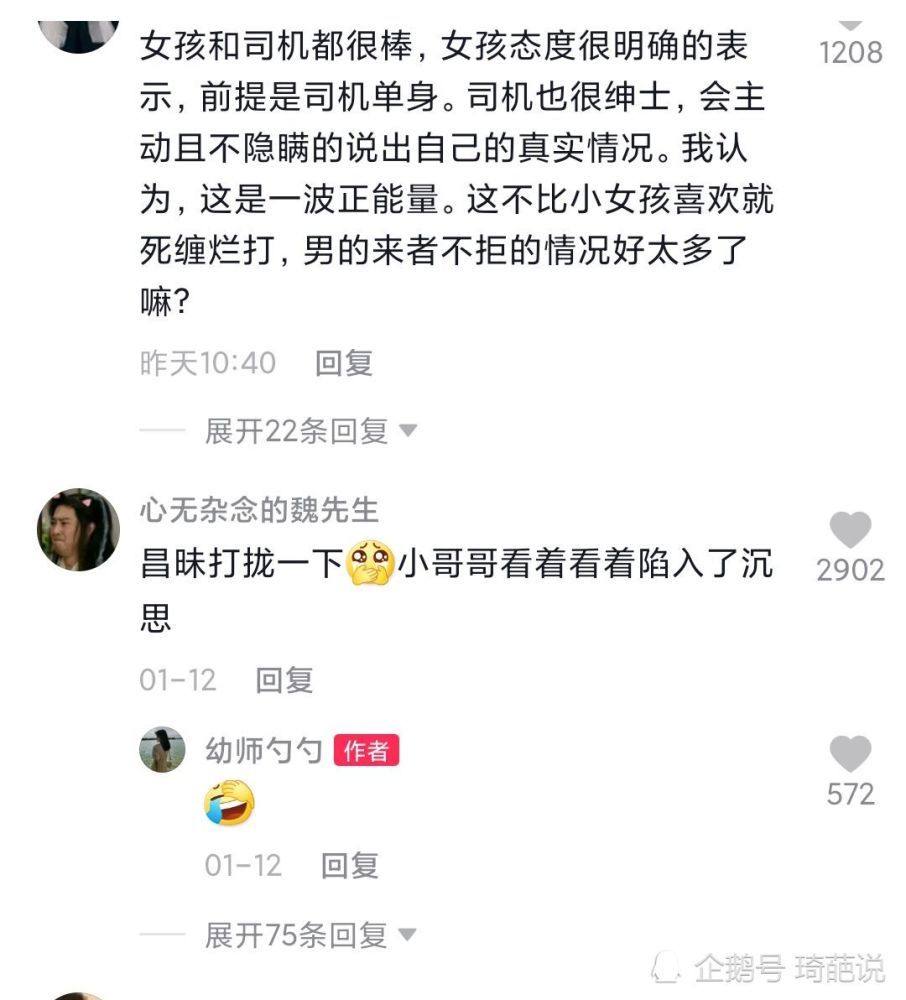Open the author 幼师勺勺's username

pyautogui.click(x=263, y=750)
